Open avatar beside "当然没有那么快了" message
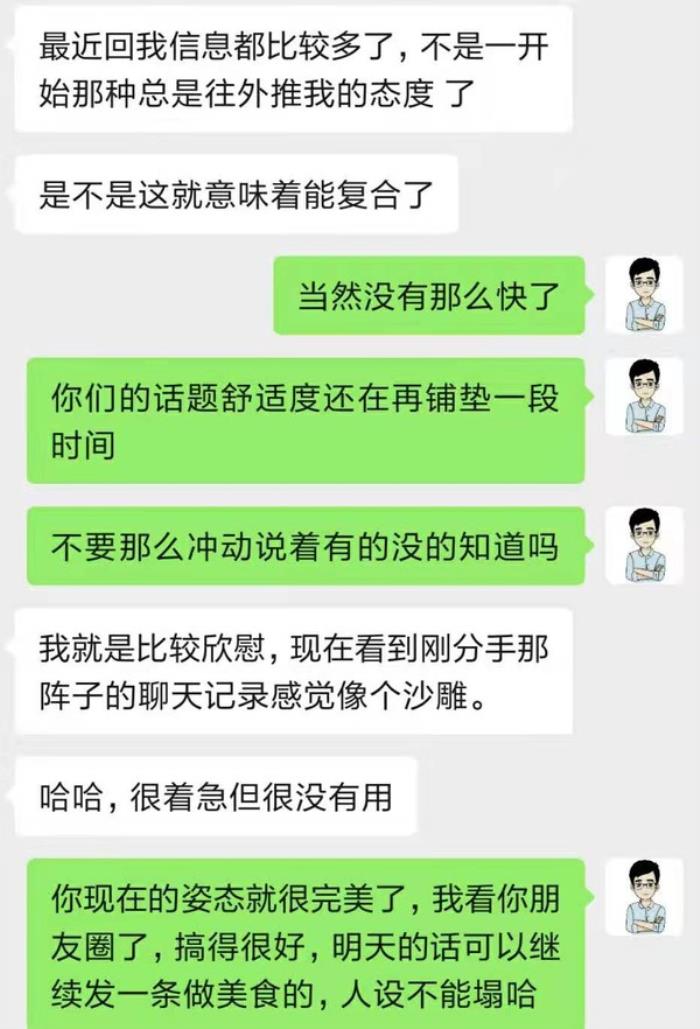 point(644,295)
